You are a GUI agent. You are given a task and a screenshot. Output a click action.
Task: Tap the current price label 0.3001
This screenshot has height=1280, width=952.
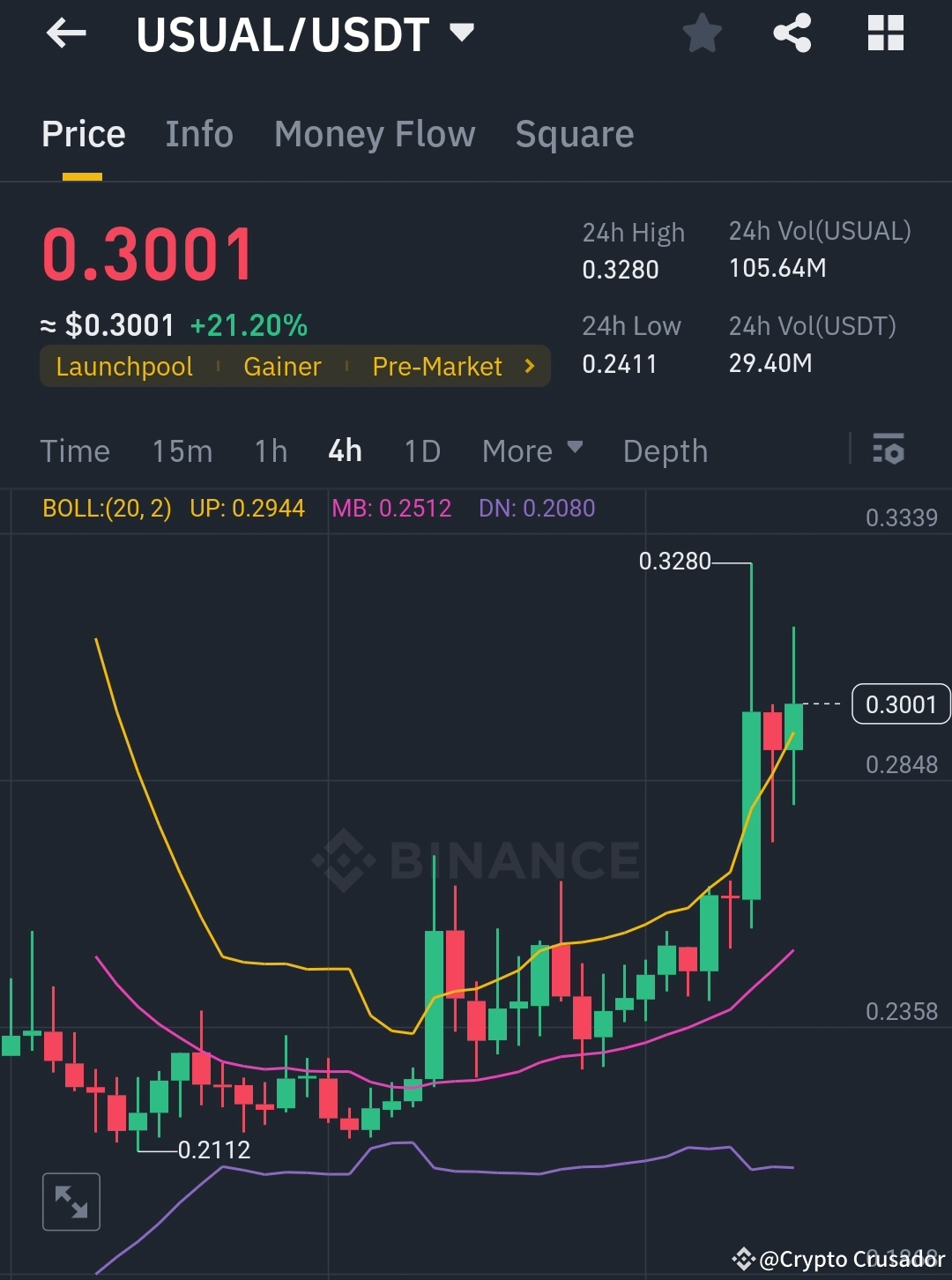900,703
